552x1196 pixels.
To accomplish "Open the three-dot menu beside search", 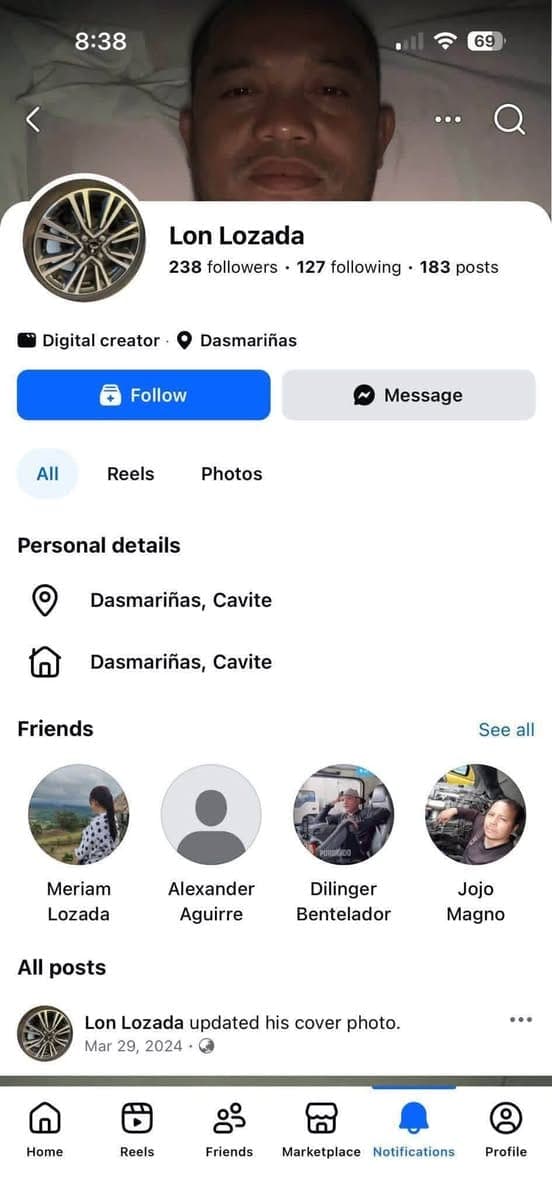I will pos(448,120).
